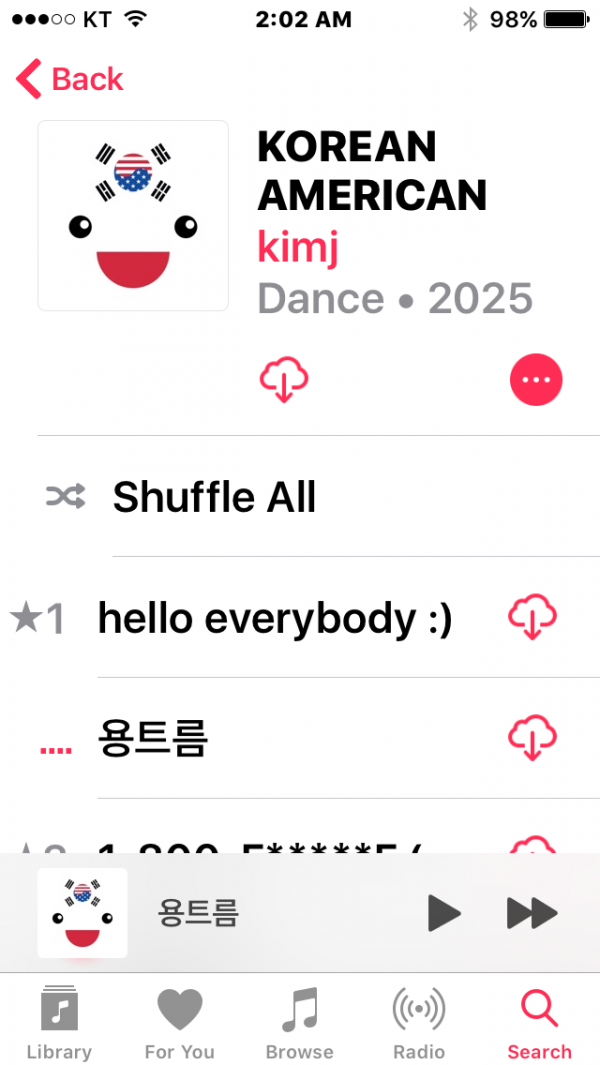Download the song 용트름
The image size is (600, 1065).
click(x=532, y=738)
